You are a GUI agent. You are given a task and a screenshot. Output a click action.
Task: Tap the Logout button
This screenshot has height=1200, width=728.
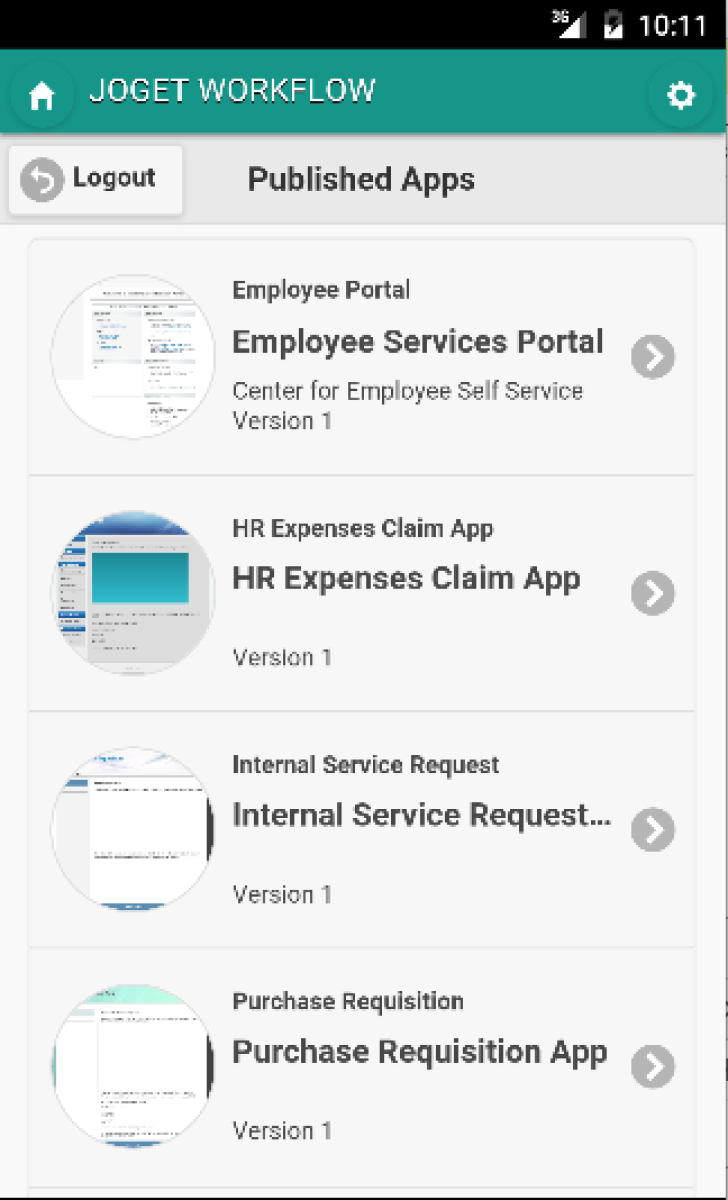coord(96,179)
